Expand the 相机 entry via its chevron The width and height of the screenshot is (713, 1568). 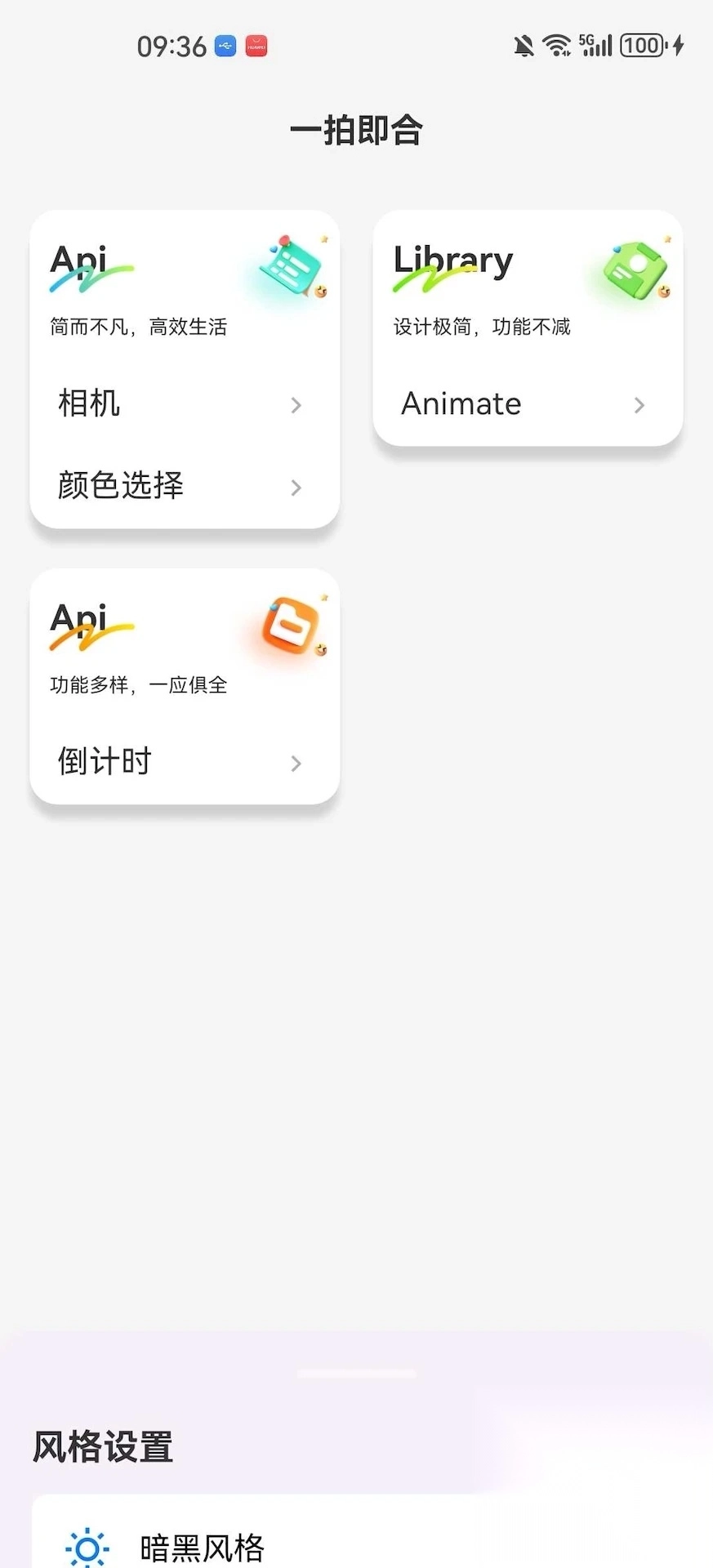pyautogui.click(x=296, y=405)
